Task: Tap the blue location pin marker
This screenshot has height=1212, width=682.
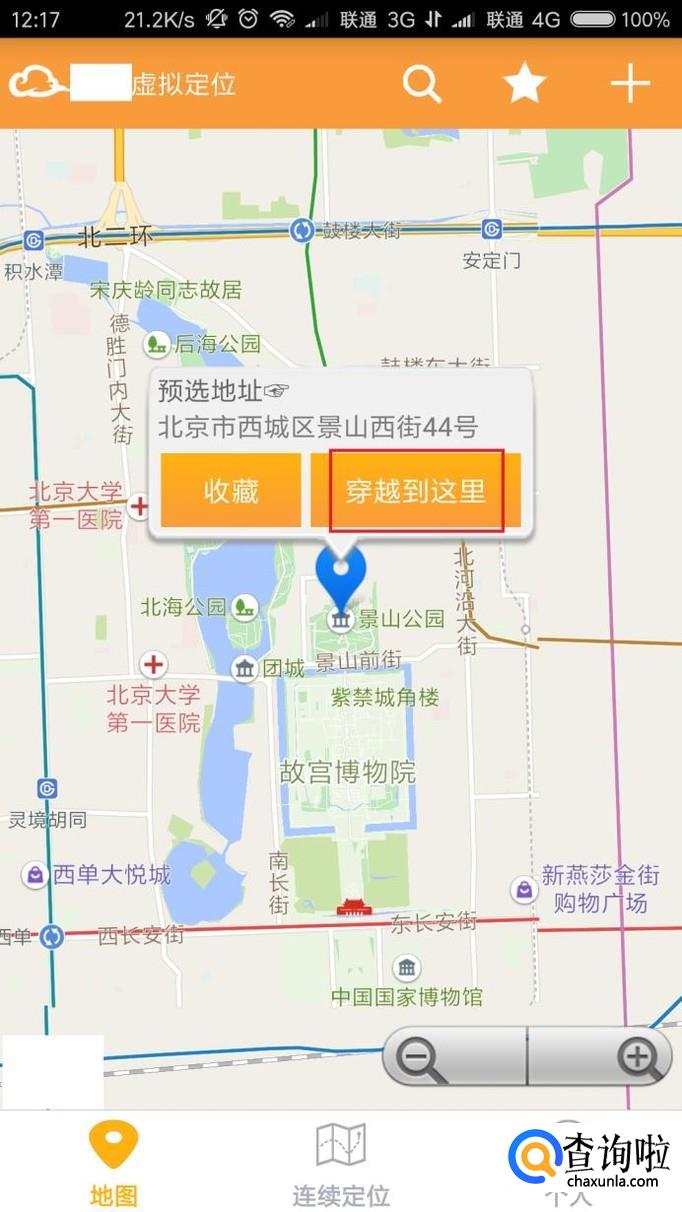Action: click(x=341, y=573)
